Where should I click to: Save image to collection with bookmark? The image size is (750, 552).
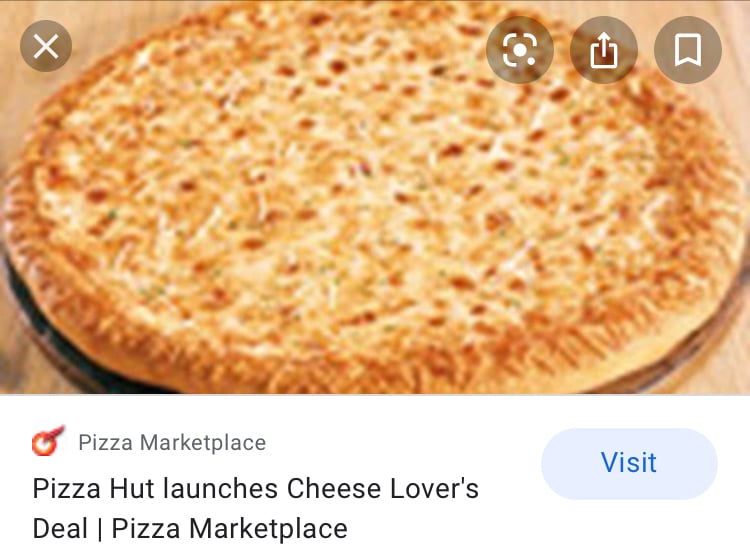click(x=688, y=50)
